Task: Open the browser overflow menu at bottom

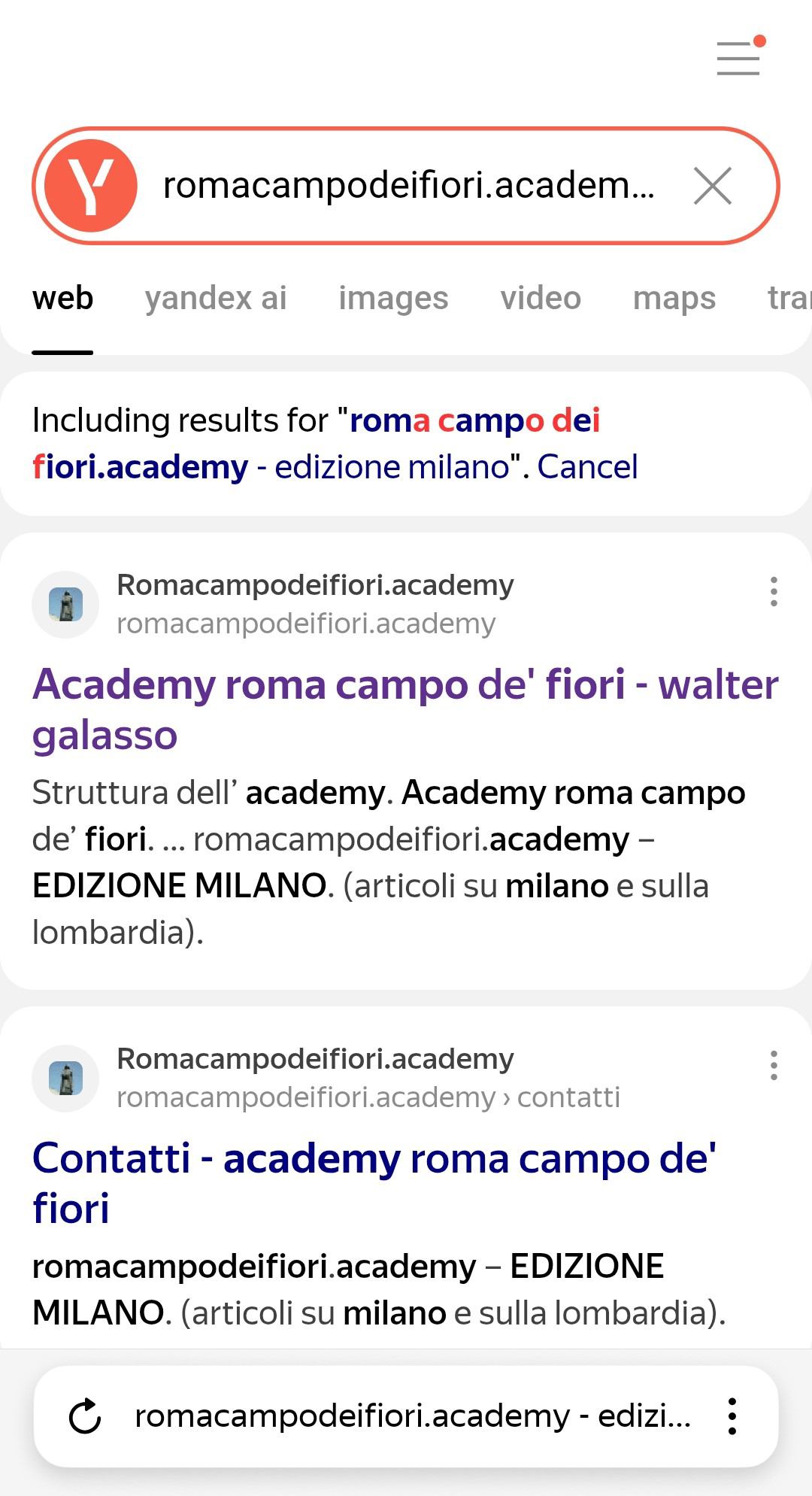Action: 732,1417
